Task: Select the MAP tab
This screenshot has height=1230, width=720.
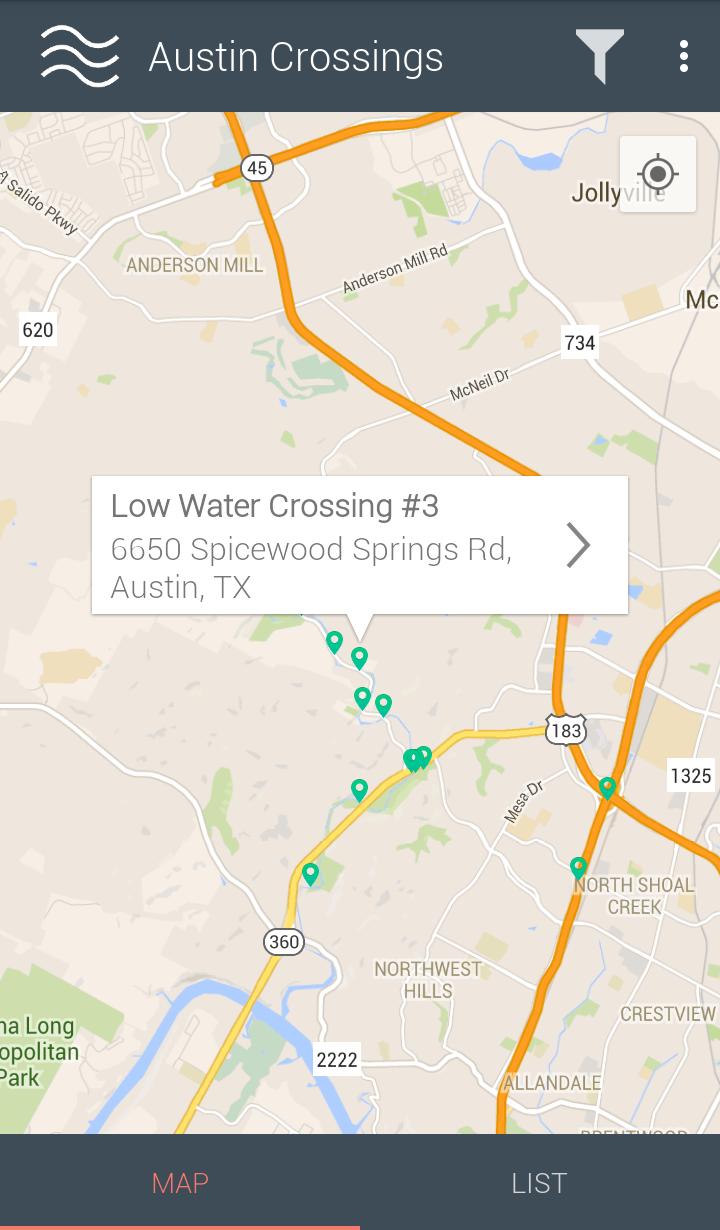Action: [x=180, y=1182]
